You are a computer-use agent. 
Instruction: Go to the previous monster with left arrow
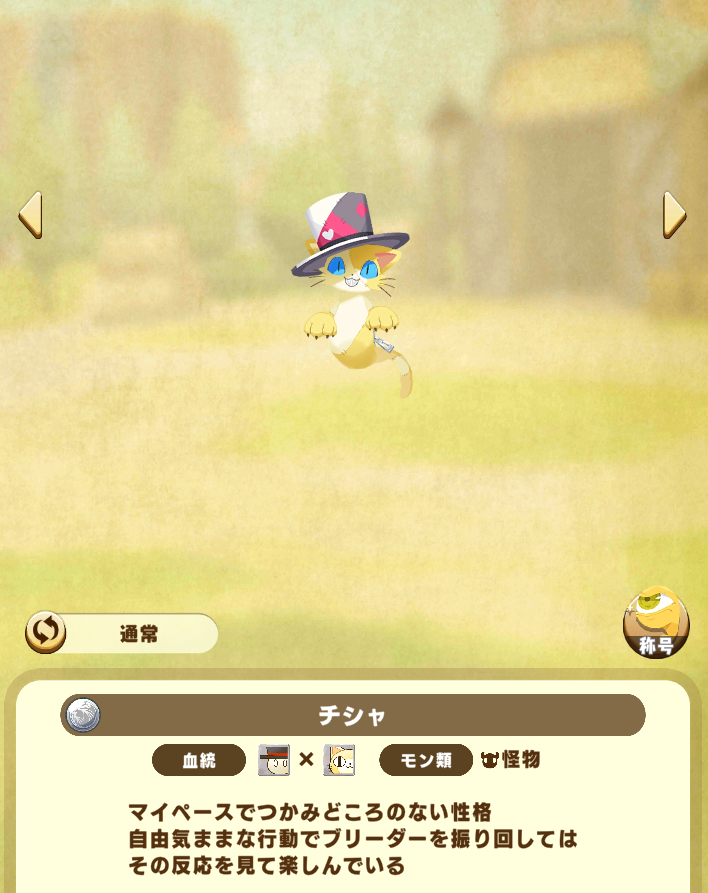pos(30,215)
